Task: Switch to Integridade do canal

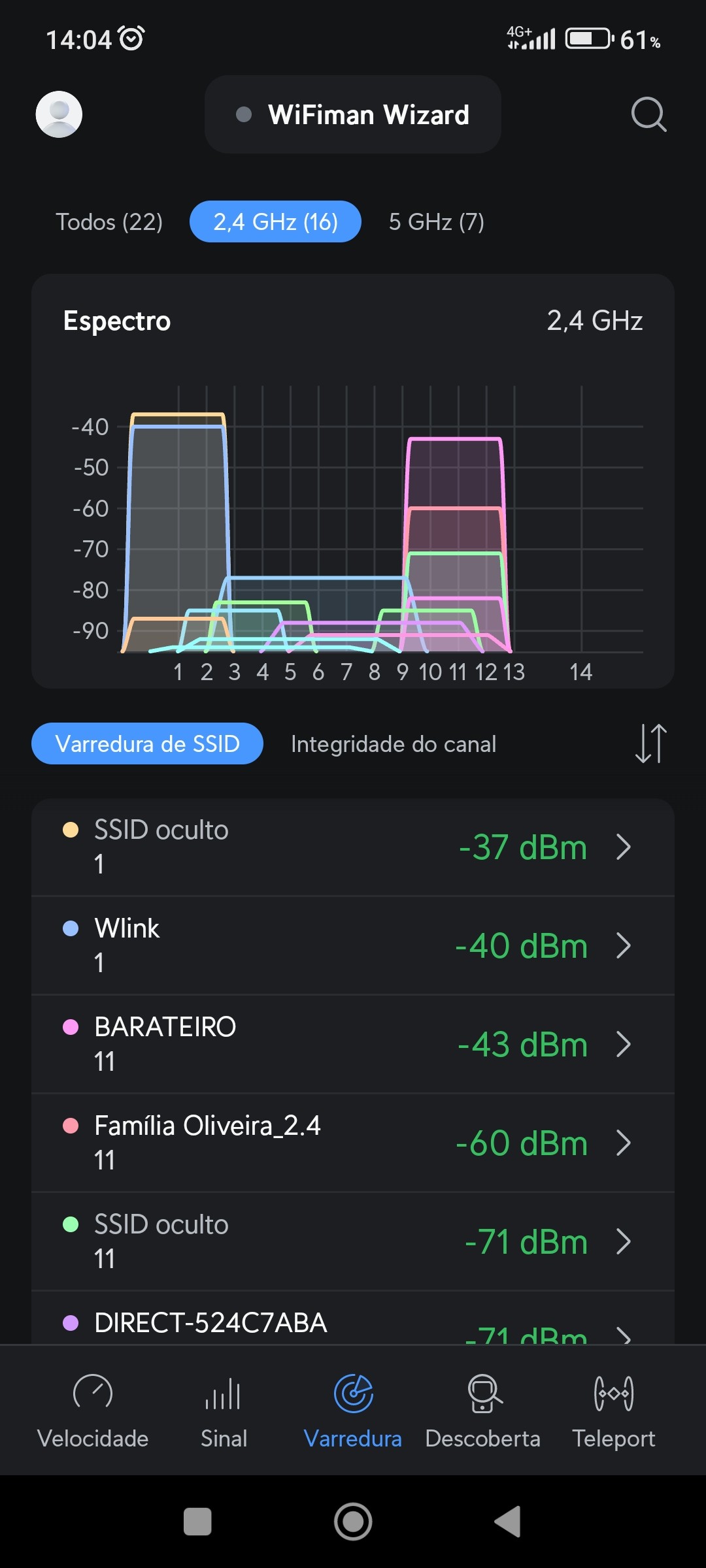Action: [x=394, y=744]
